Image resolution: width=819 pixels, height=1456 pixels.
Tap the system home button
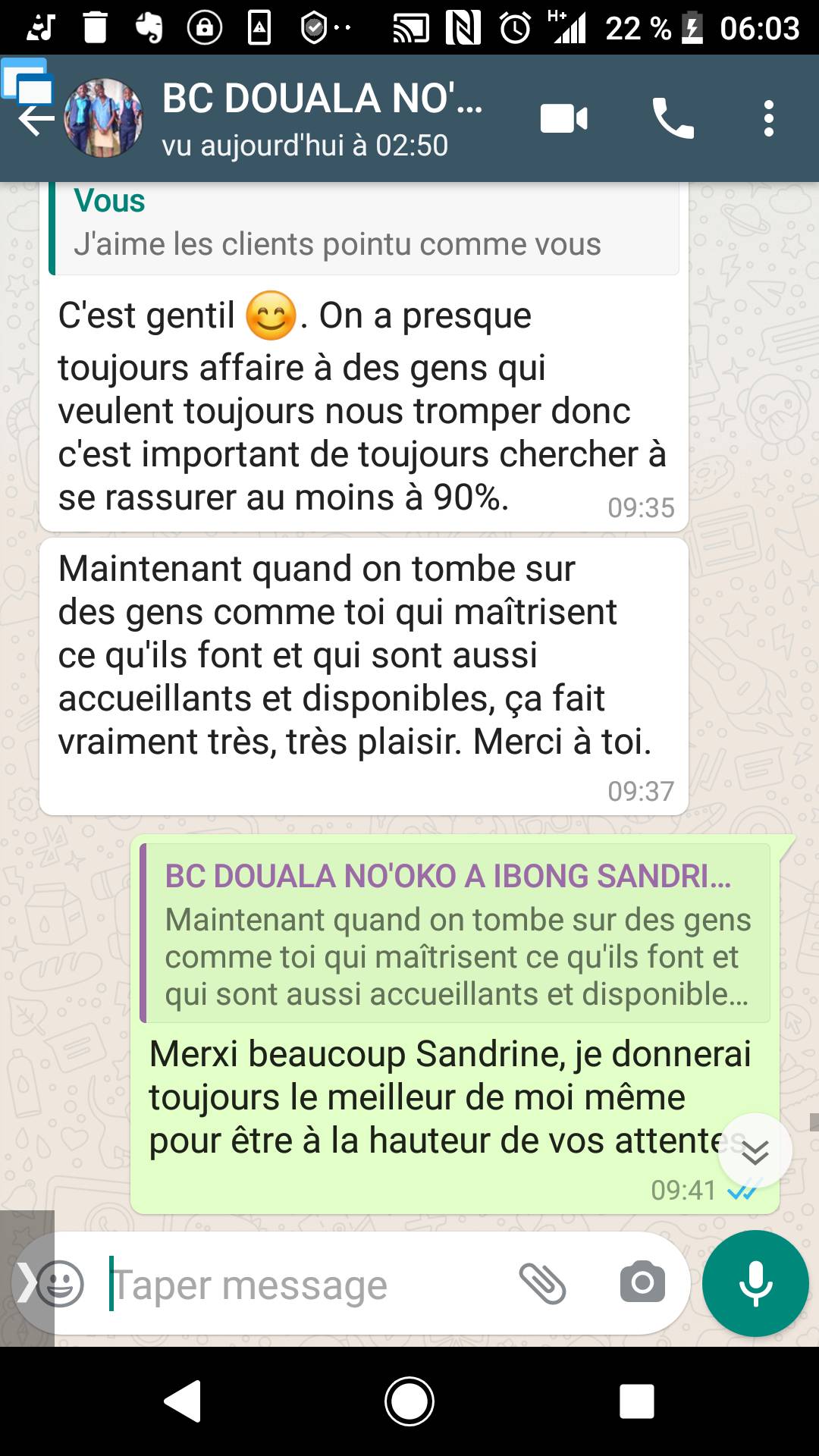pos(409,1401)
